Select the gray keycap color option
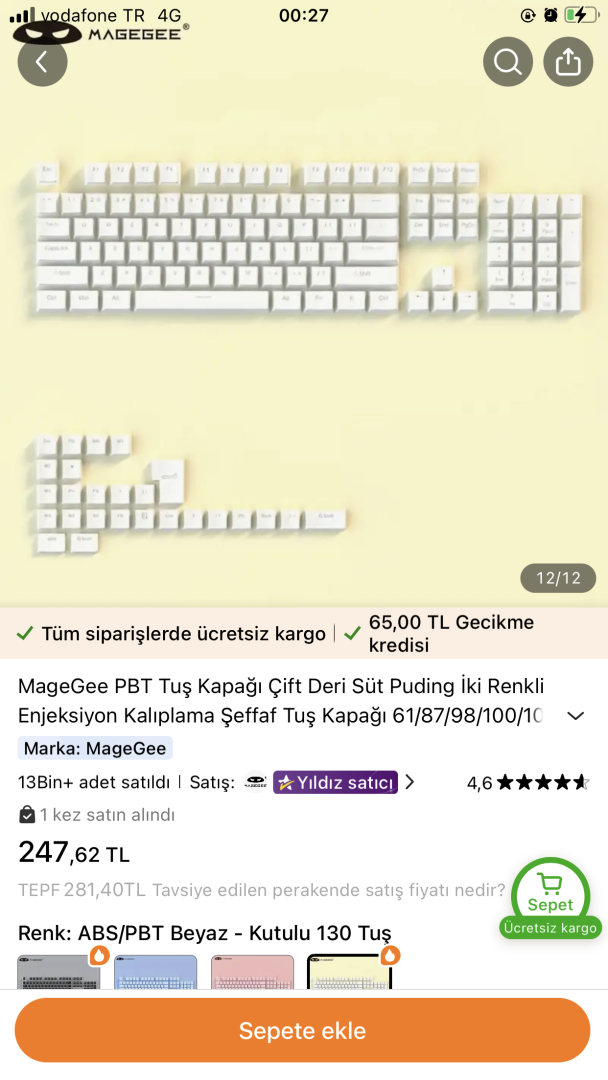 pyautogui.click(x=58, y=973)
